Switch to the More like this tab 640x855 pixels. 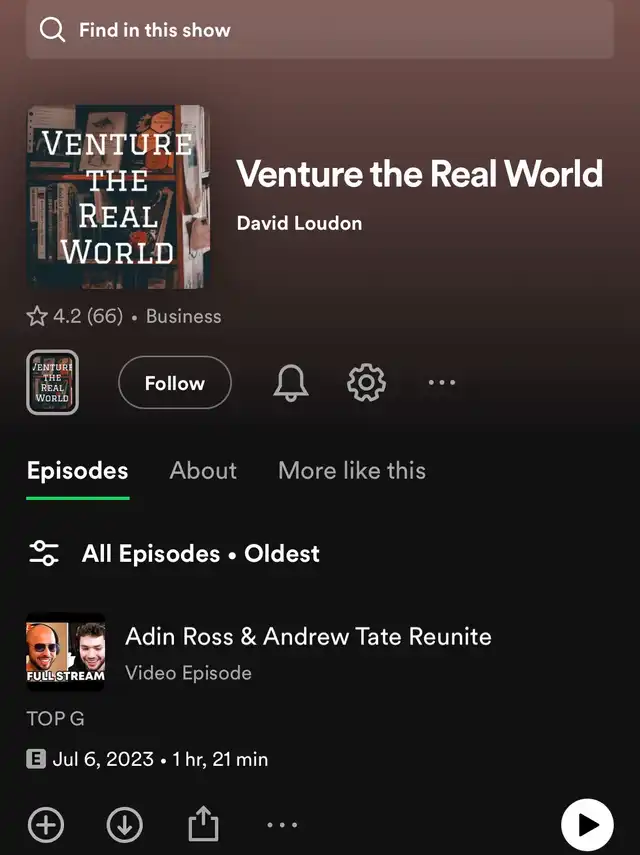click(352, 470)
